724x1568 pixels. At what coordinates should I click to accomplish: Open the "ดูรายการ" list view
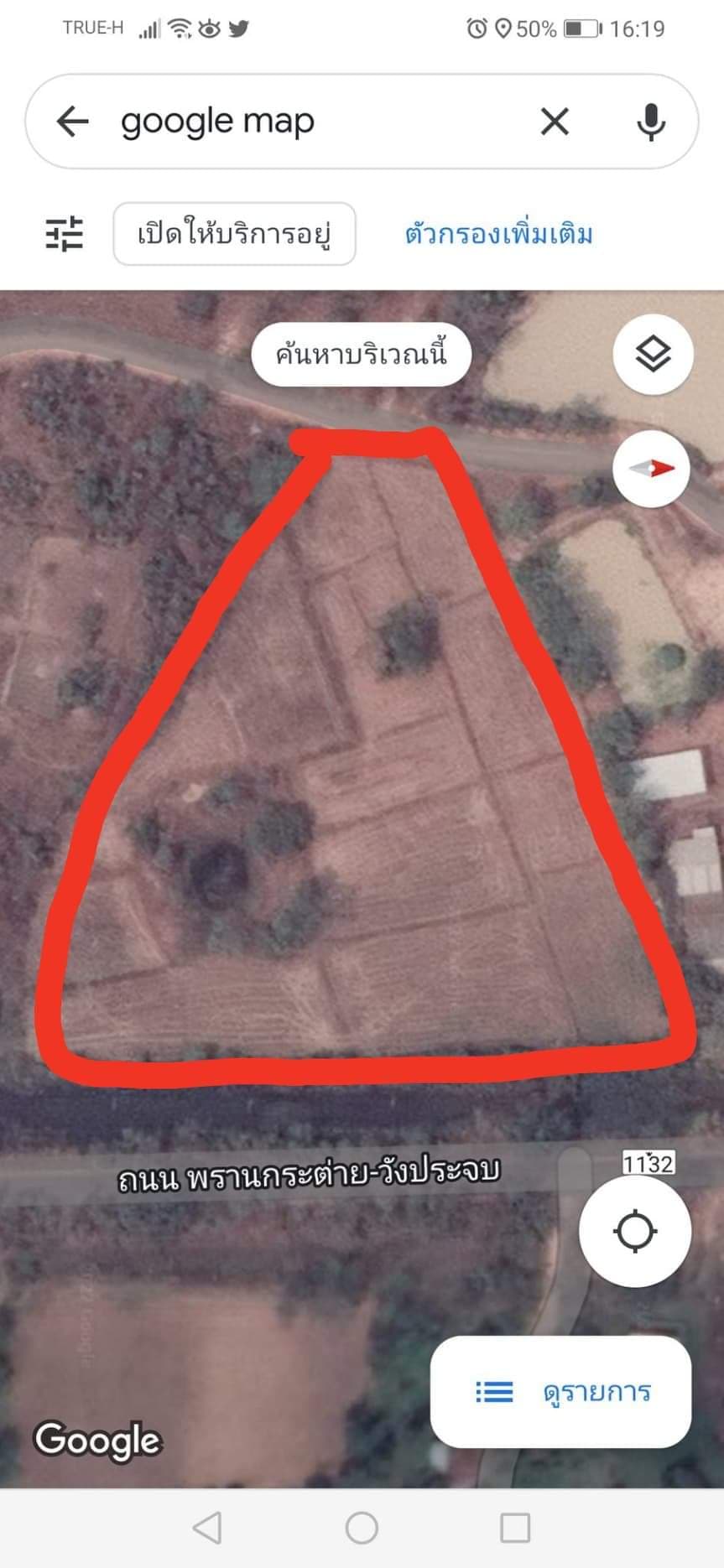(x=560, y=1392)
